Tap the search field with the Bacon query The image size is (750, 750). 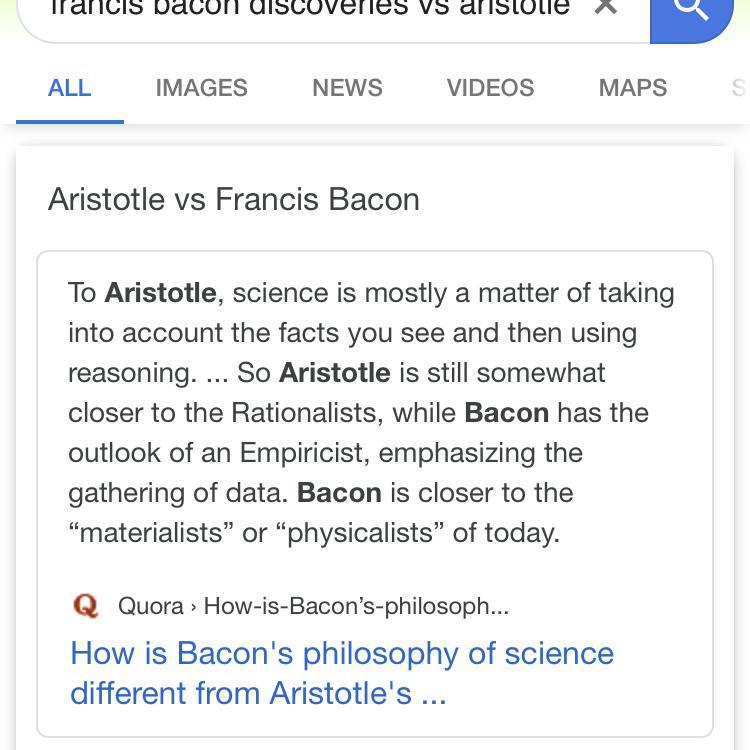(x=310, y=10)
